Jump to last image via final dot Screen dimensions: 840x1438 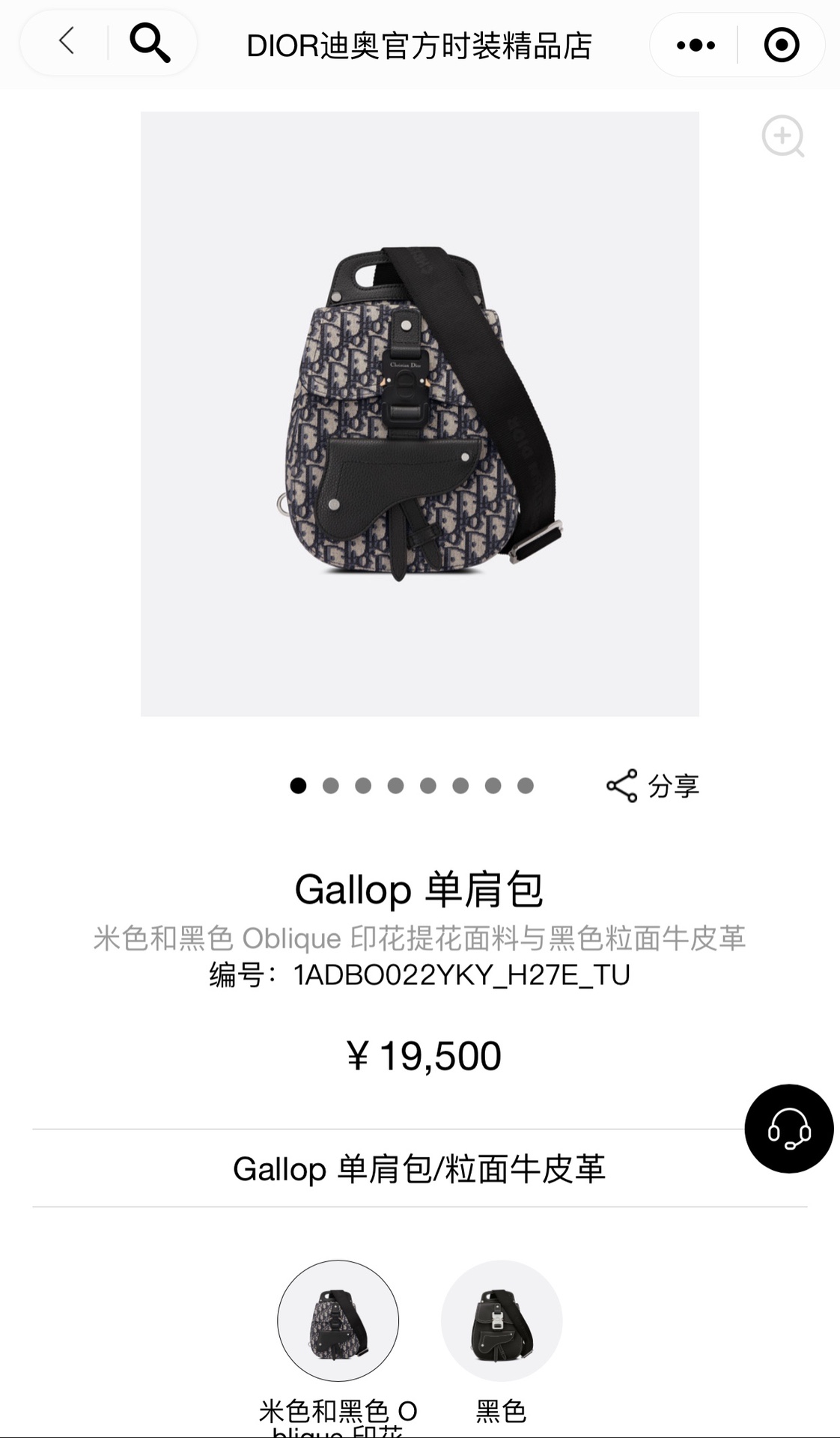point(524,786)
